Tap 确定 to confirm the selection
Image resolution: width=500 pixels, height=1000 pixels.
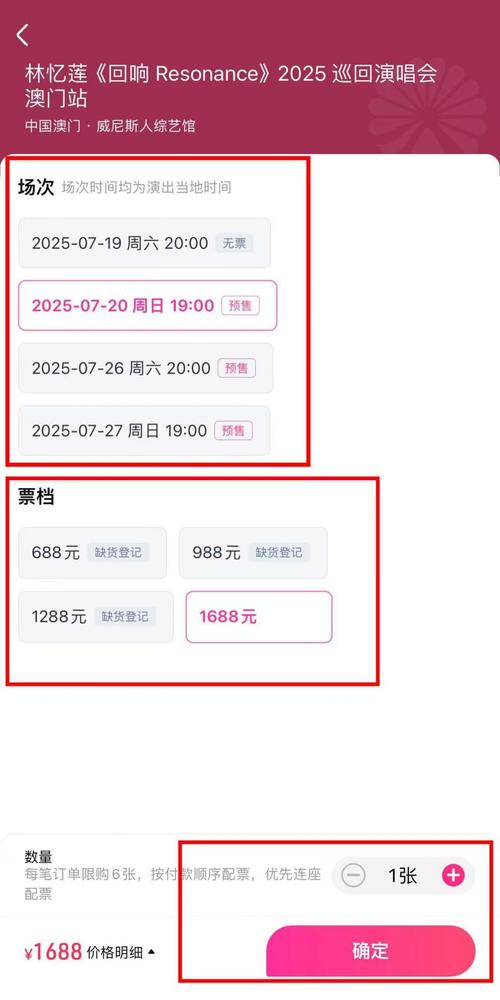[371, 951]
